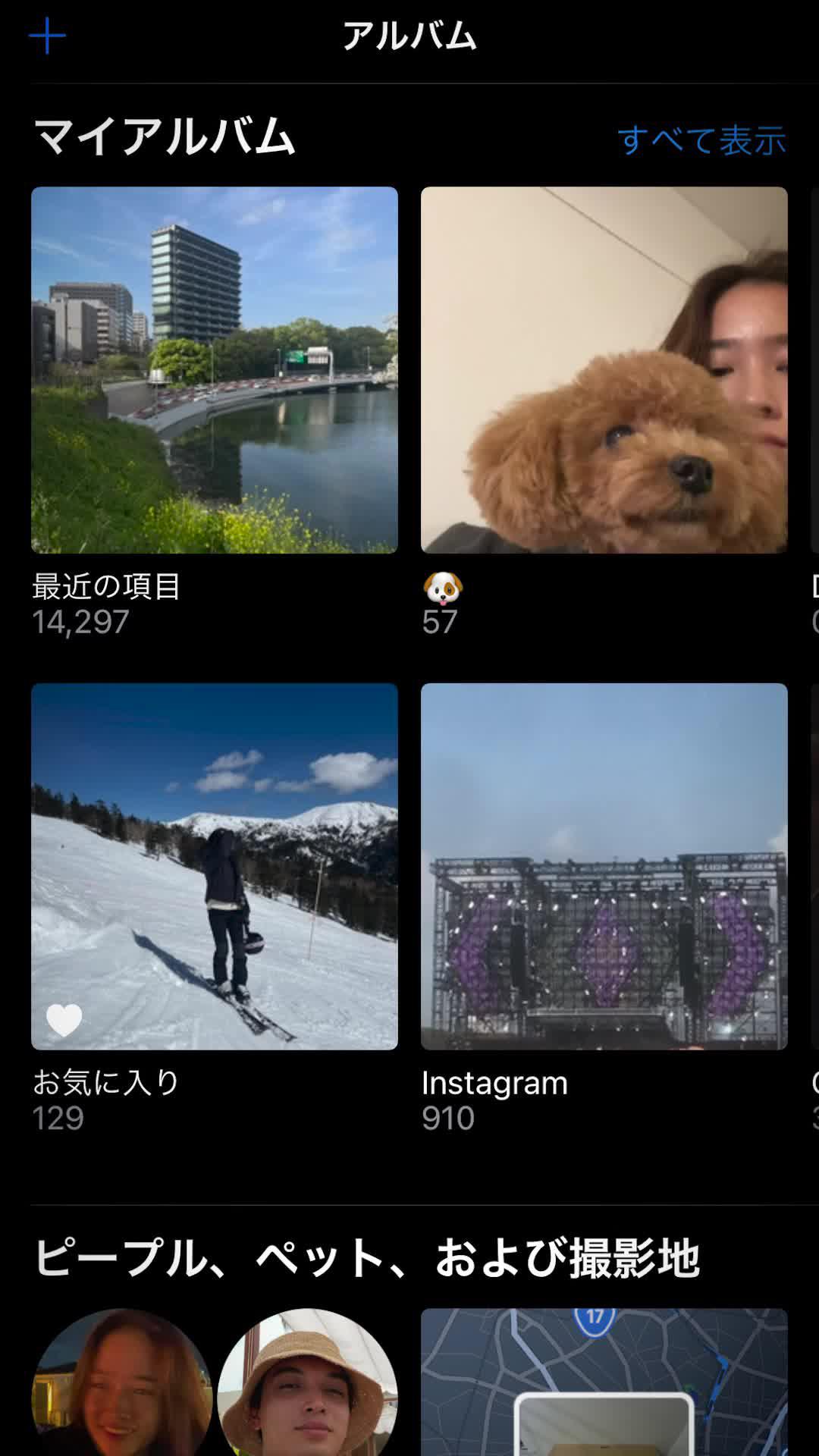Screen dimensions: 819x1456
Task: Tap the 57 photo count under the dog album
Action: pyautogui.click(x=440, y=623)
